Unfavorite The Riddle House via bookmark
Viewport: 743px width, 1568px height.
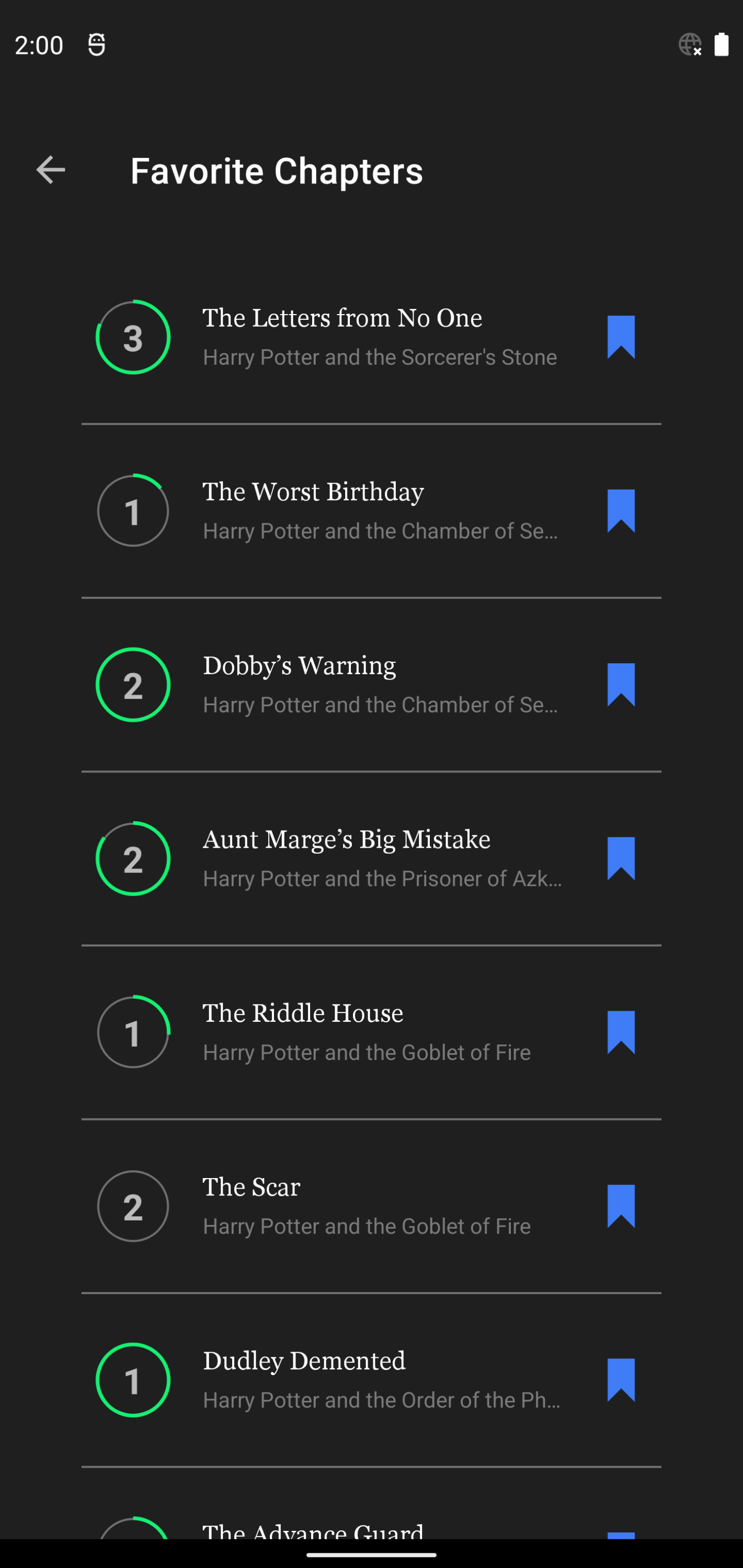[621, 1032]
